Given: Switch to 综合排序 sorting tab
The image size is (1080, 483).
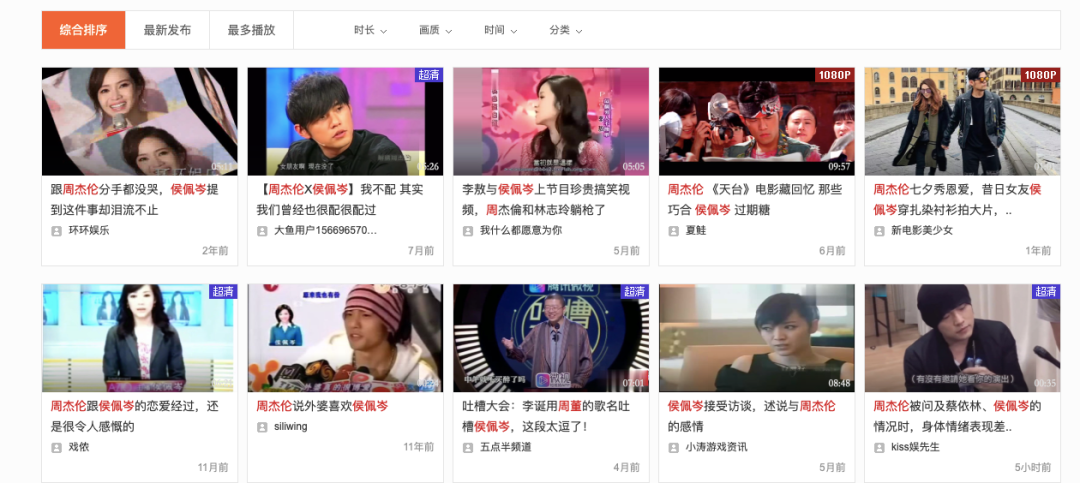Looking at the screenshot, I should tap(83, 30).
